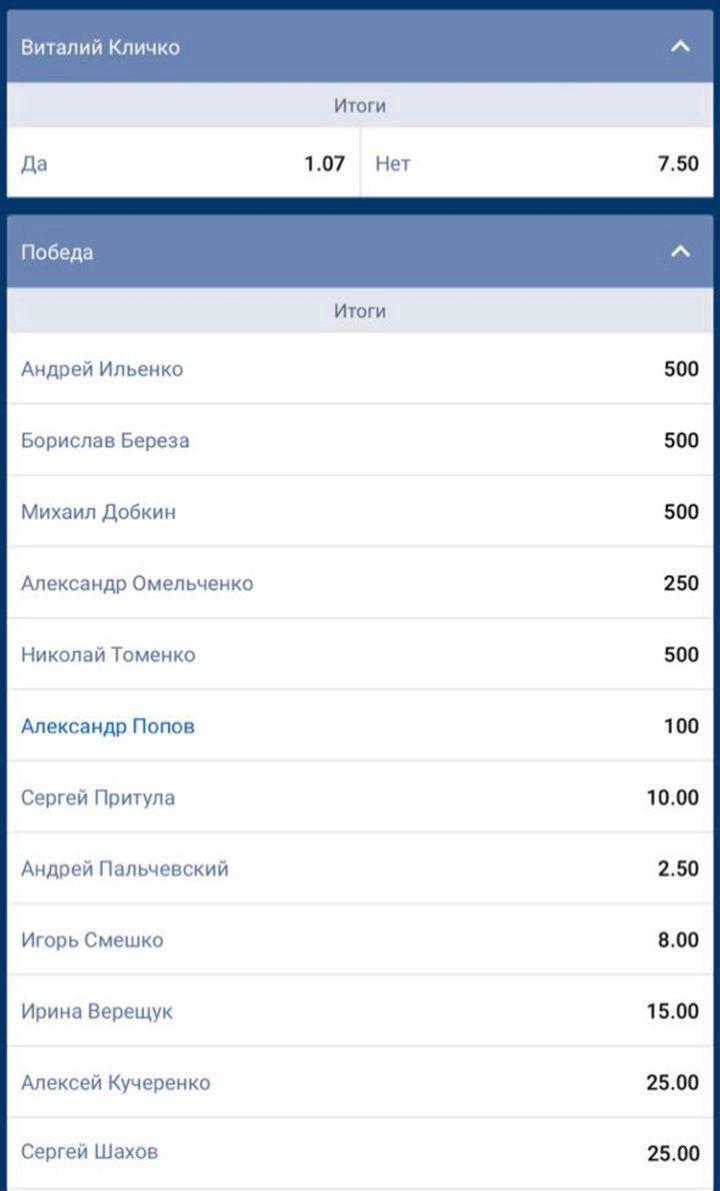Expand the chevron next to Виталий Кличко
The height and width of the screenshot is (1191, 720).
click(x=683, y=46)
